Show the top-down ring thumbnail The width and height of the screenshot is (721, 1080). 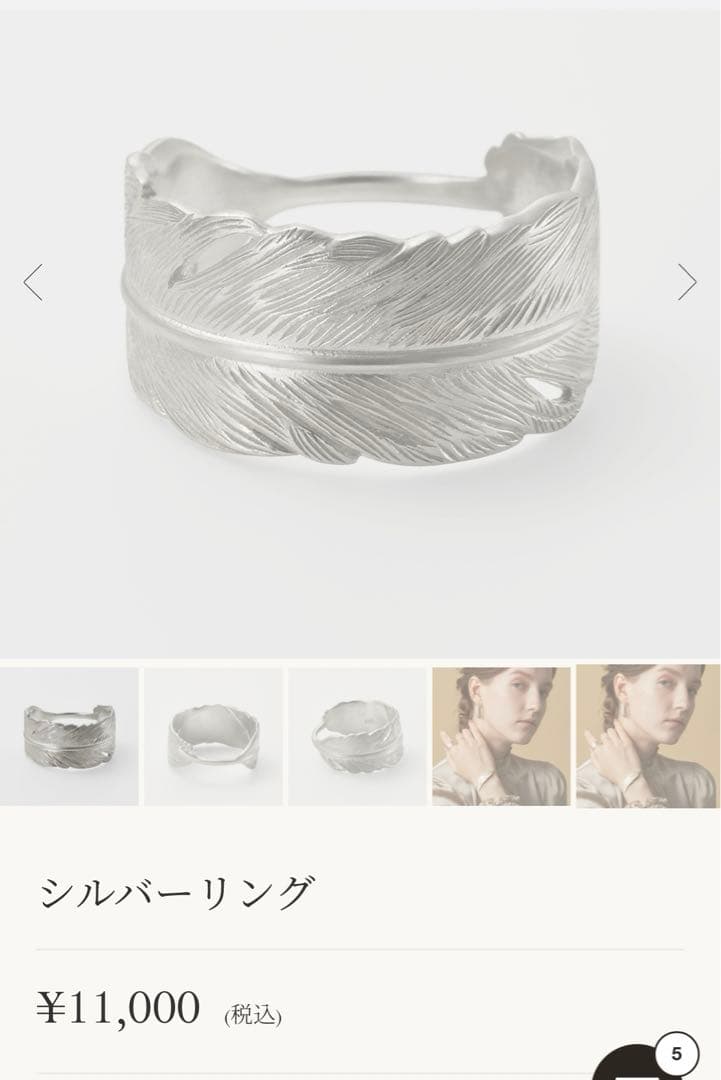[355, 737]
